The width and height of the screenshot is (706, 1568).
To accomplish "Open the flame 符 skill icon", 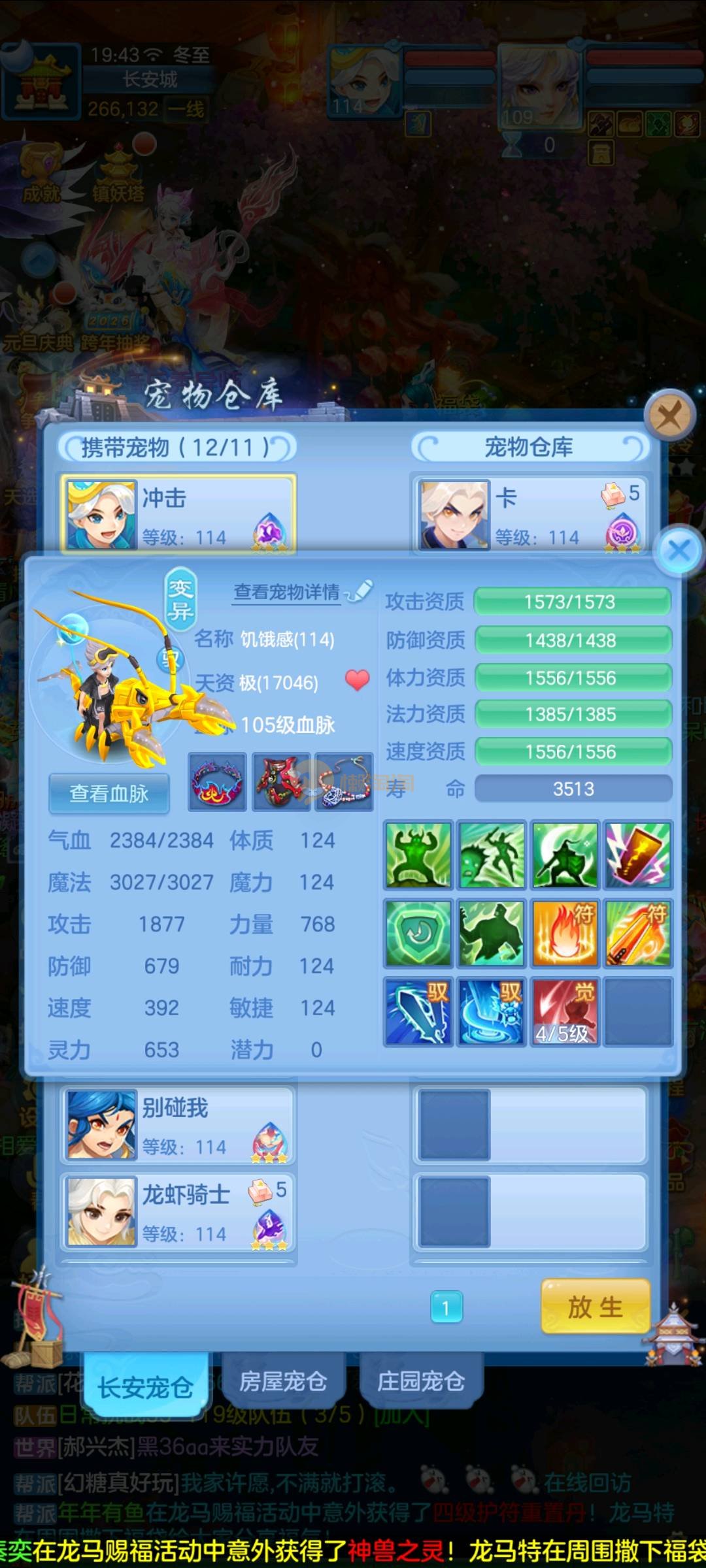I will (x=565, y=933).
